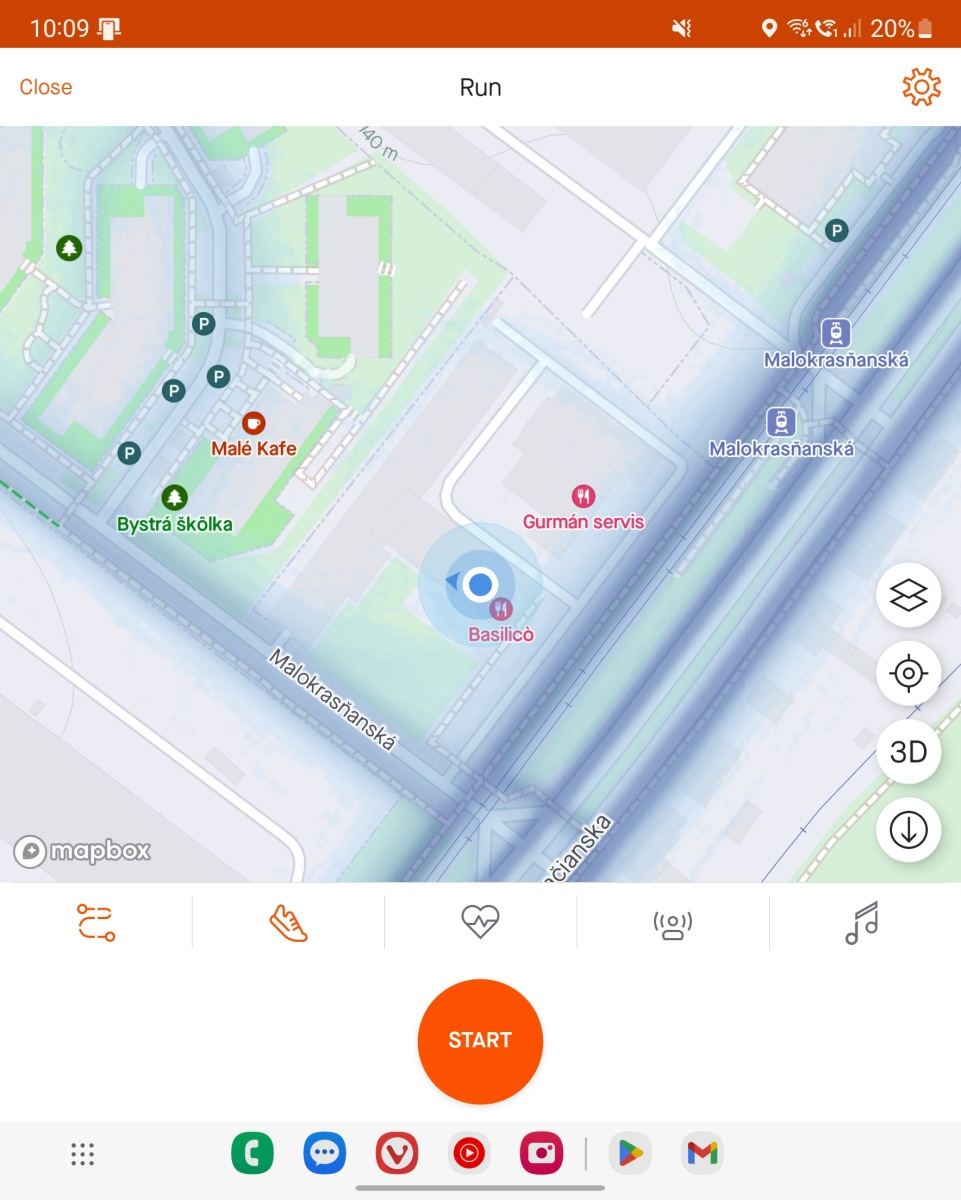
Task: Open heart rate sensor options
Action: [480, 922]
